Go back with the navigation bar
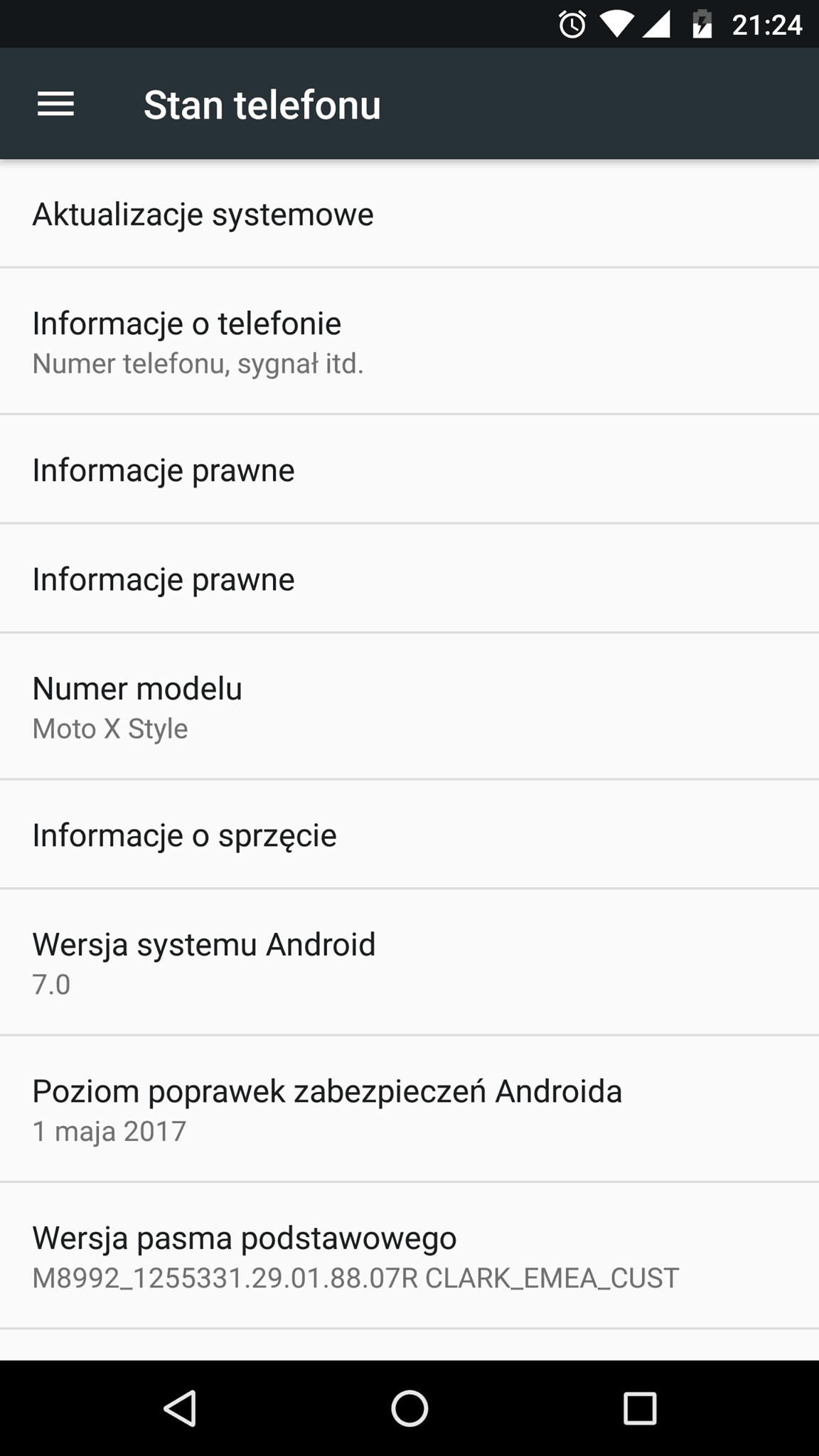Image resolution: width=819 pixels, height=1456 pixels. (x=180, y=1408)
